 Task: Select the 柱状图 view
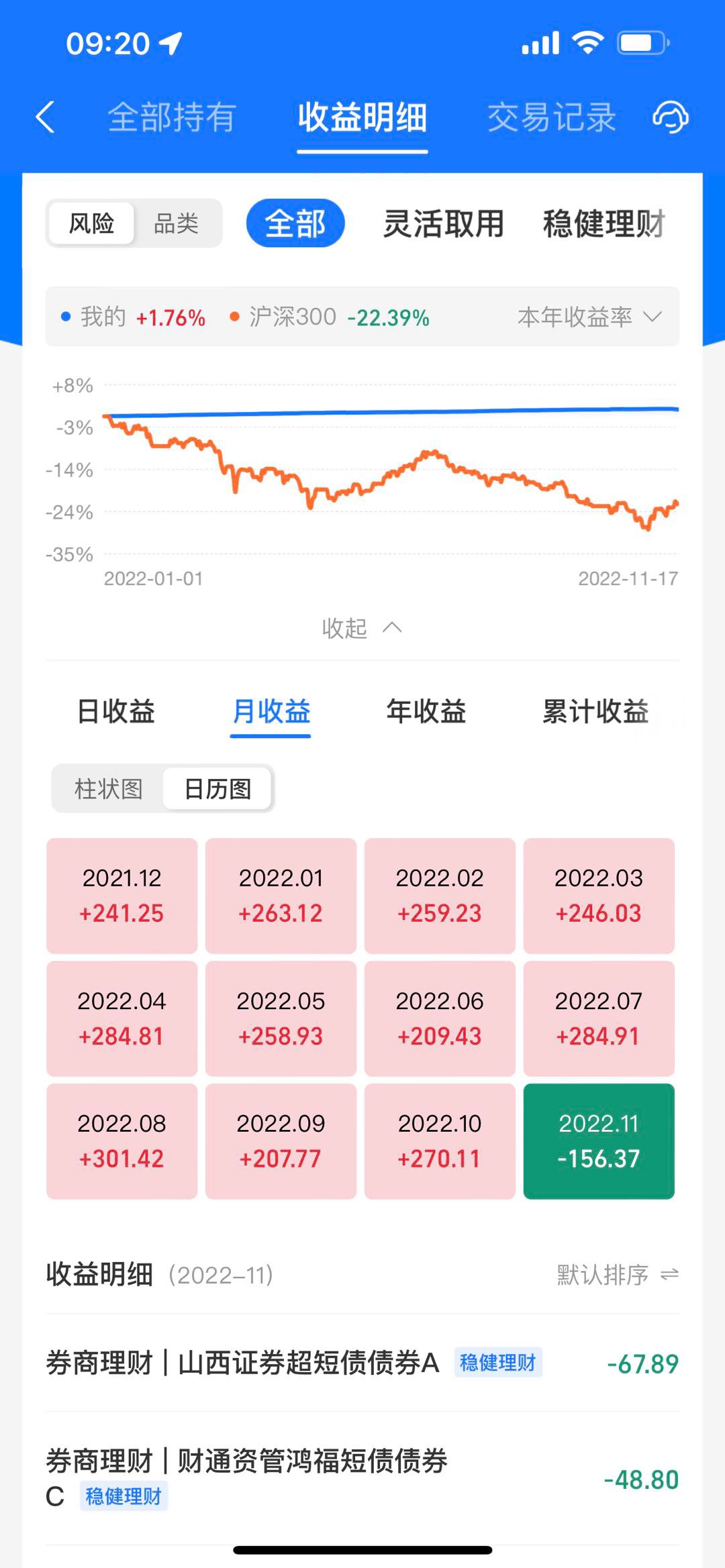click(109, 789)
